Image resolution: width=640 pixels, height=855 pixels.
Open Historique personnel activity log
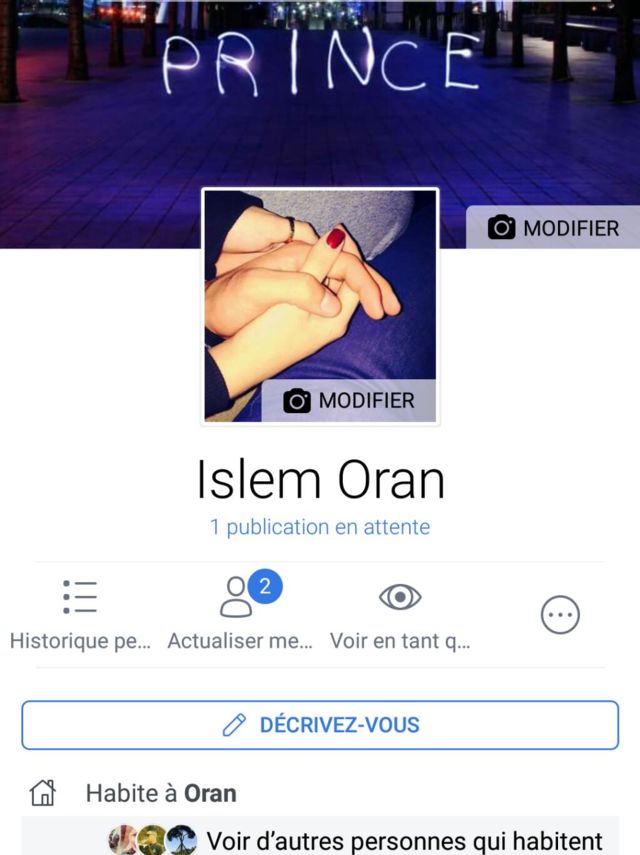80,612
